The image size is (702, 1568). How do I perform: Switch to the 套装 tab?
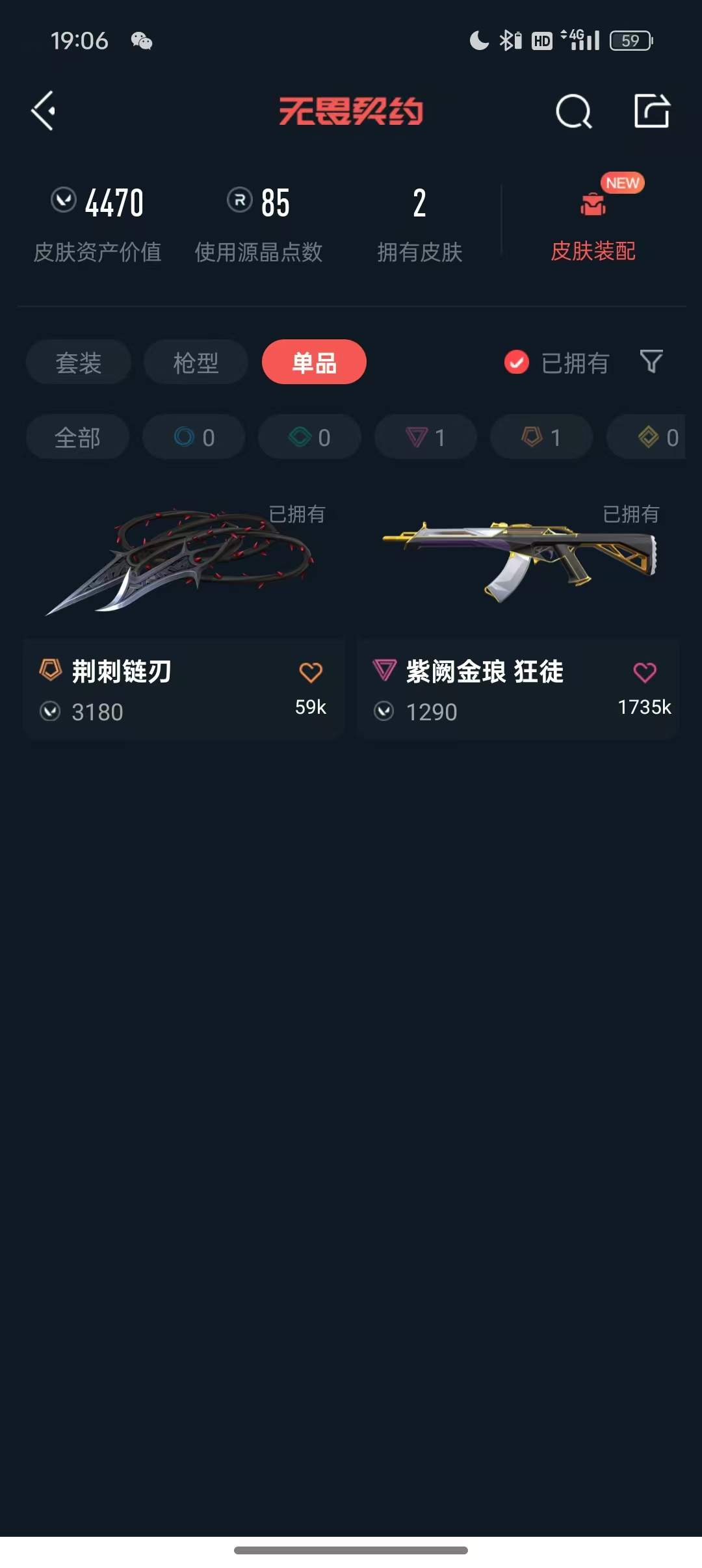tap(79, 362)
